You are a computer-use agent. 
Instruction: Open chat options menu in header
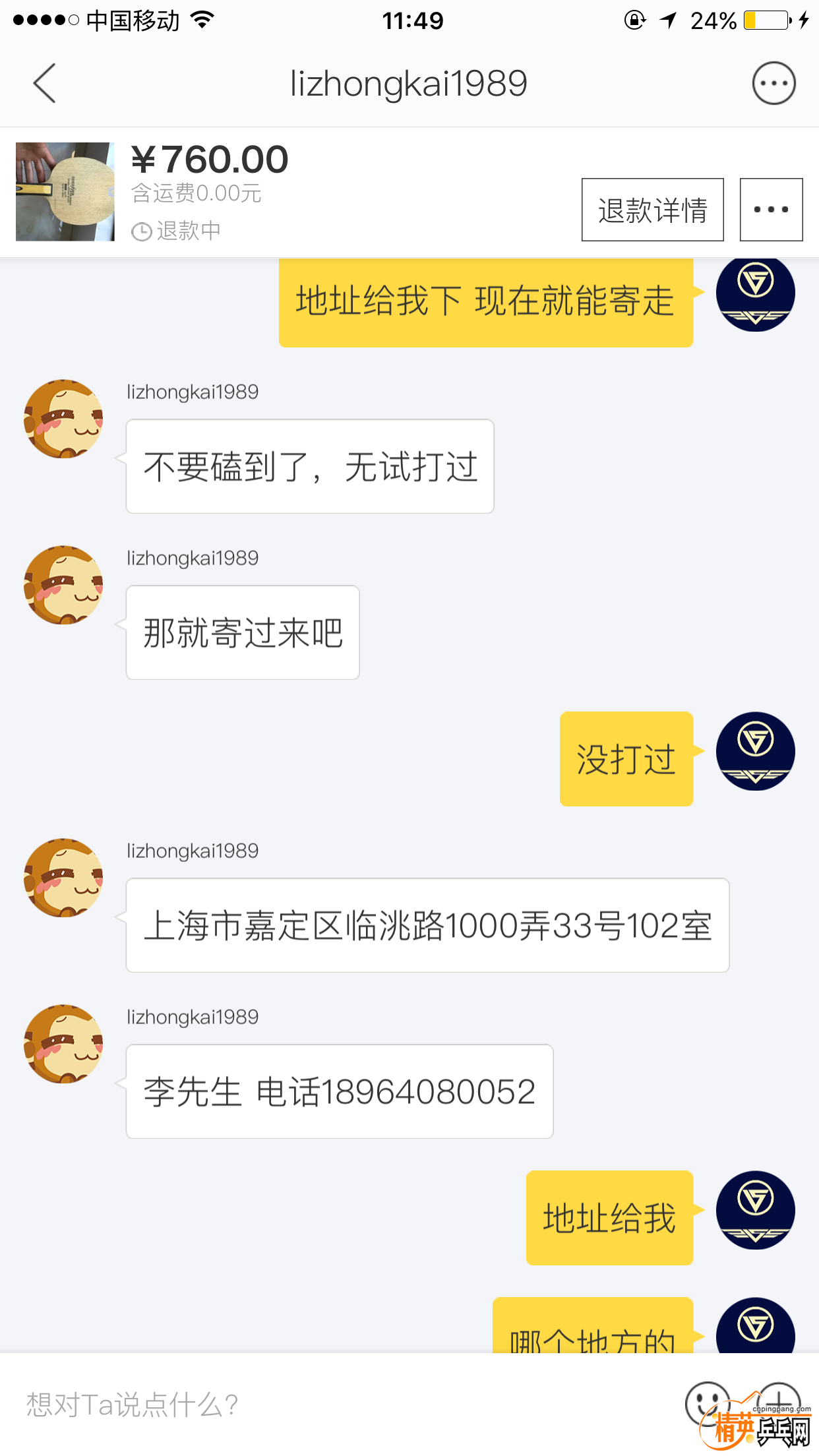click(x=773, y=84)
